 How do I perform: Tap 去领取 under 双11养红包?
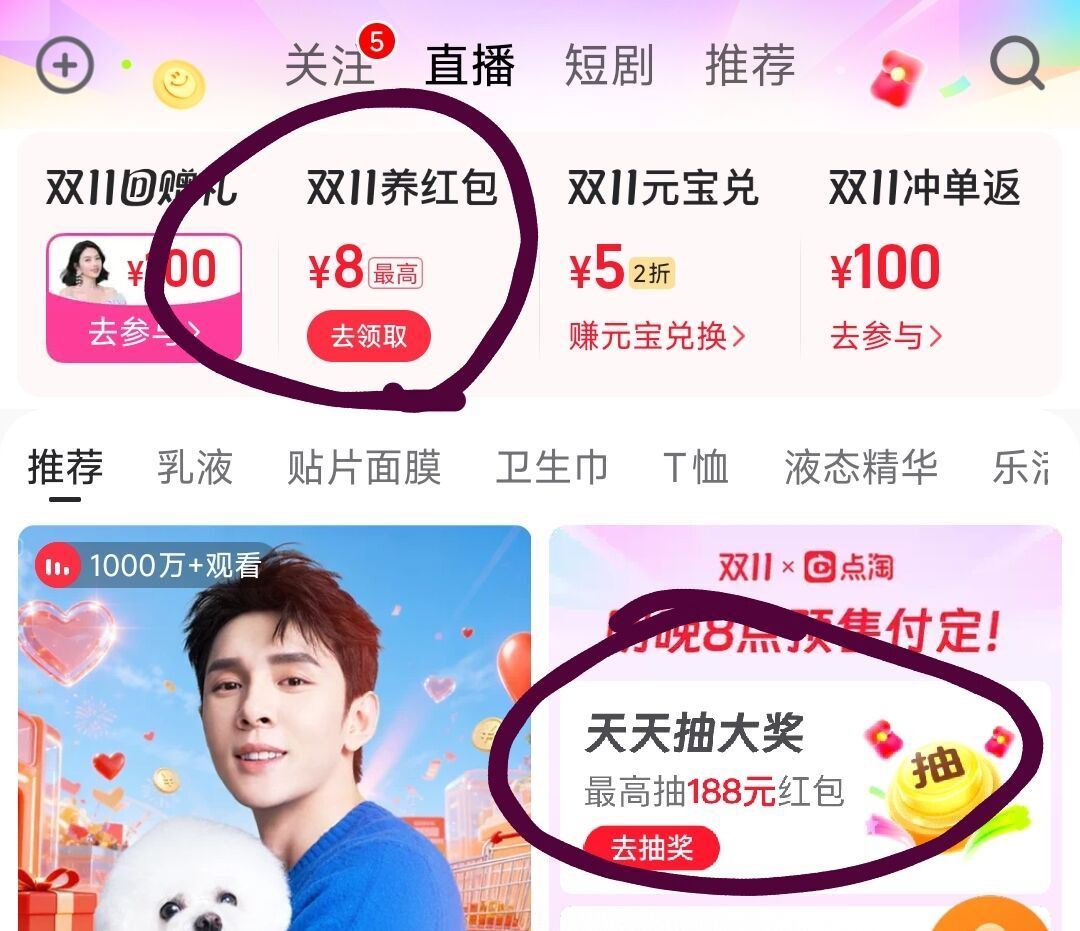tap(368, 336)
